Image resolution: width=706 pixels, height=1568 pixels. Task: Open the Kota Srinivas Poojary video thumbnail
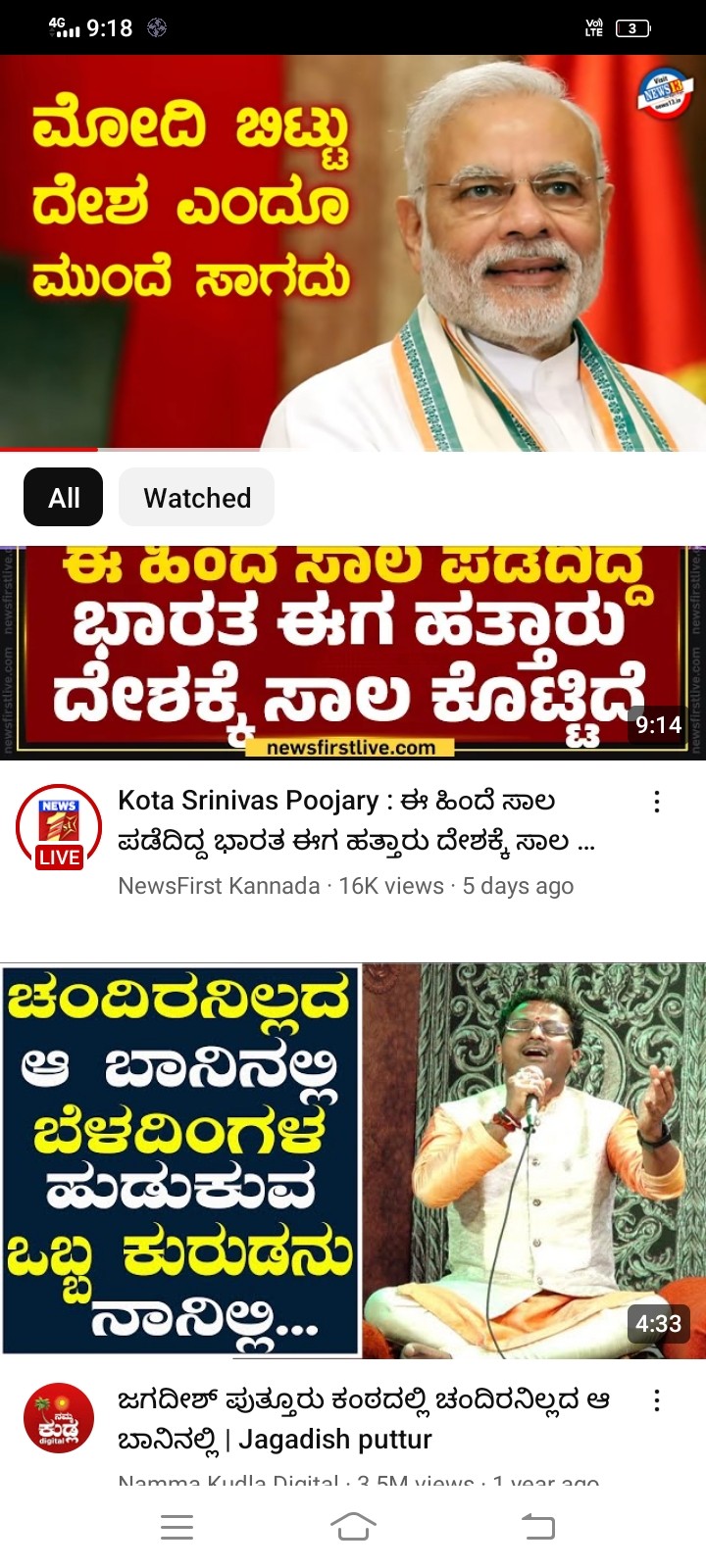tap(353, 653)
